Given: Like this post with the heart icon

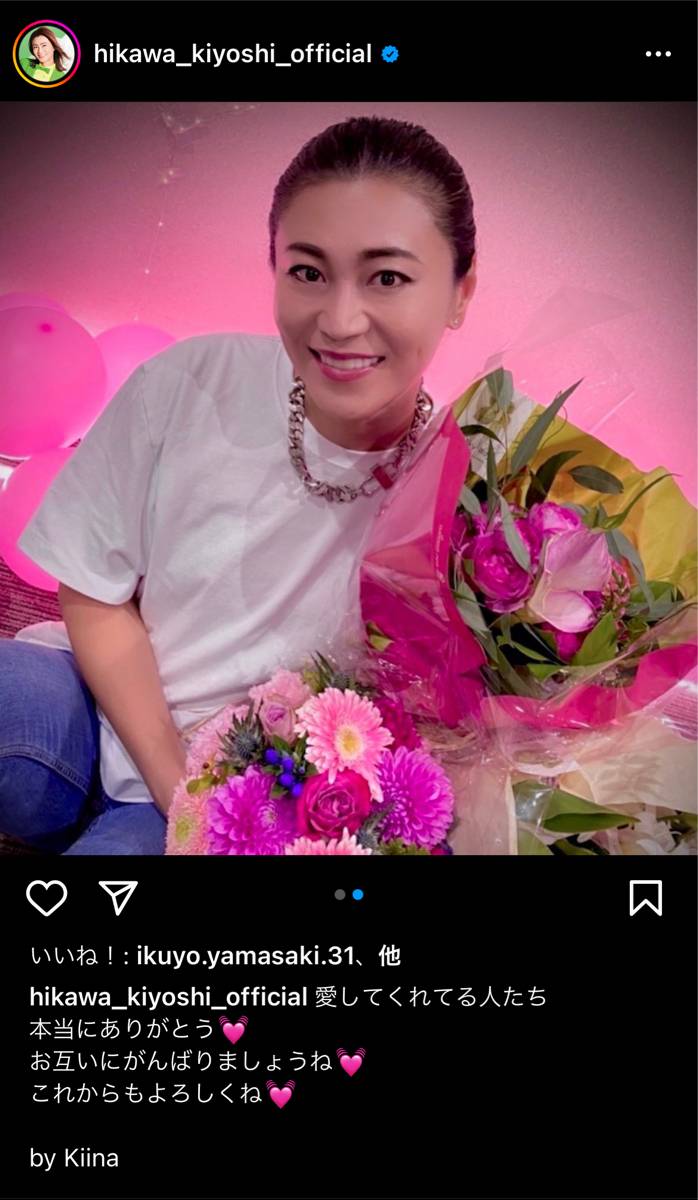Looking at the screenshot, I should coord(46,897).
